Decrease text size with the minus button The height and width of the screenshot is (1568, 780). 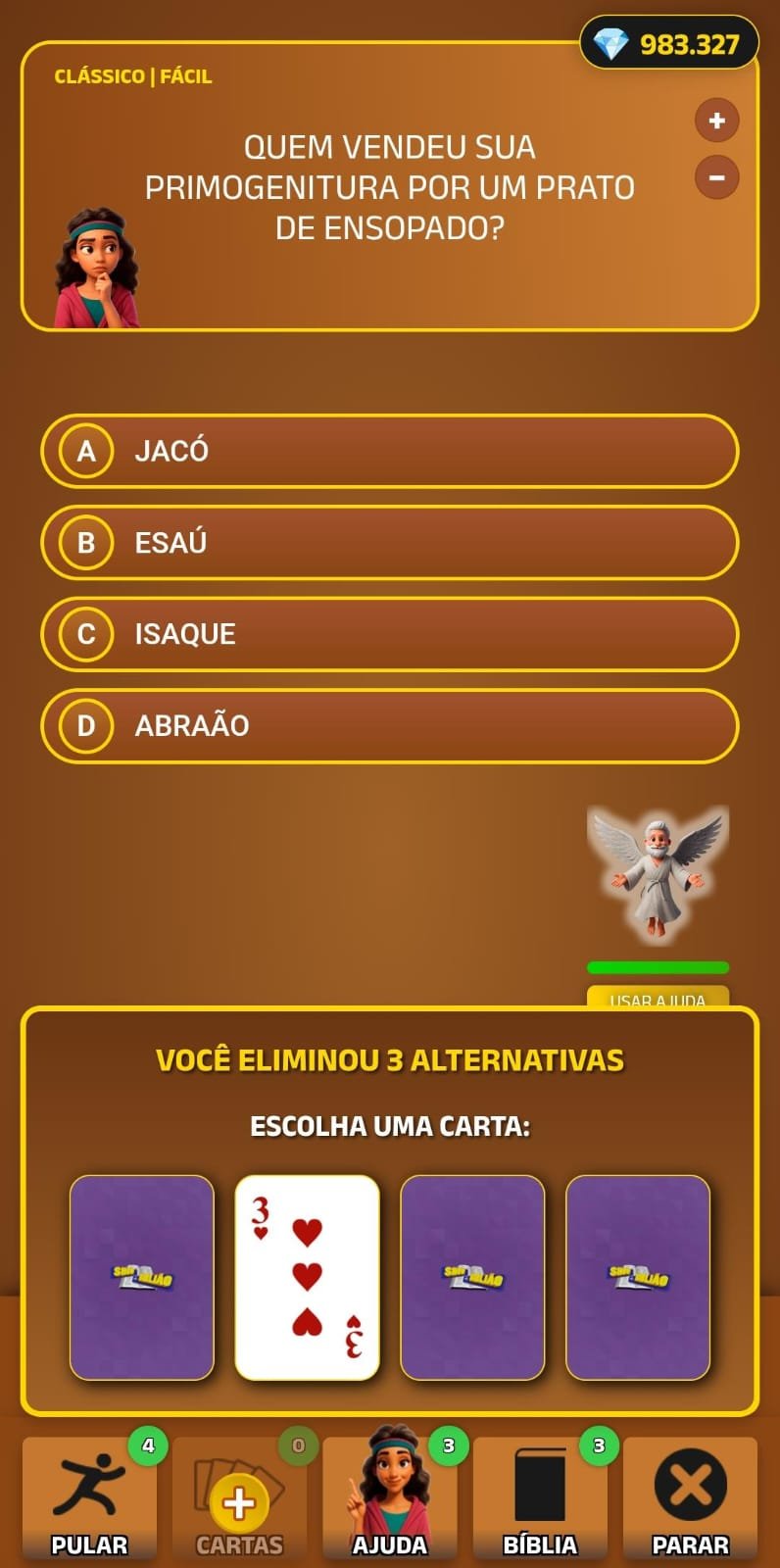tap(716, 177)
